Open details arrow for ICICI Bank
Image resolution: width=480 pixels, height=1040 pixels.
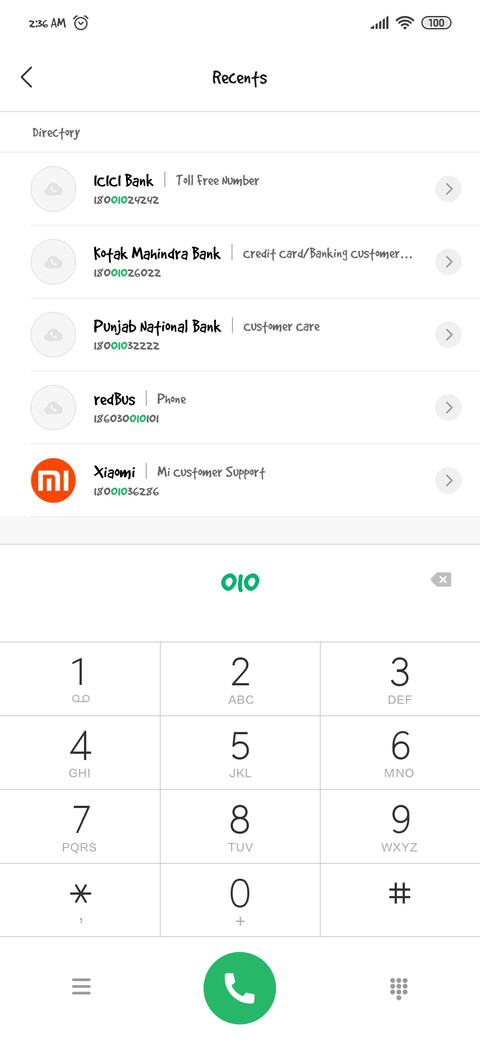click(x=448, y=189)
